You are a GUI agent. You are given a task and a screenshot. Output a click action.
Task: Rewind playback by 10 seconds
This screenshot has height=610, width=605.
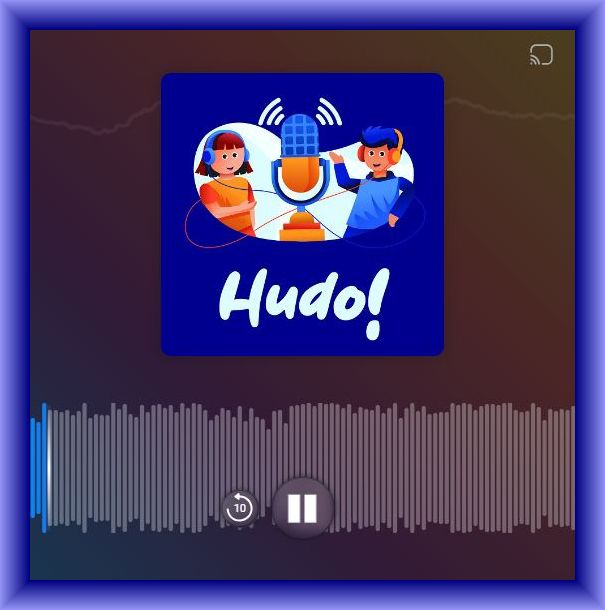click(x=239, y=508)
